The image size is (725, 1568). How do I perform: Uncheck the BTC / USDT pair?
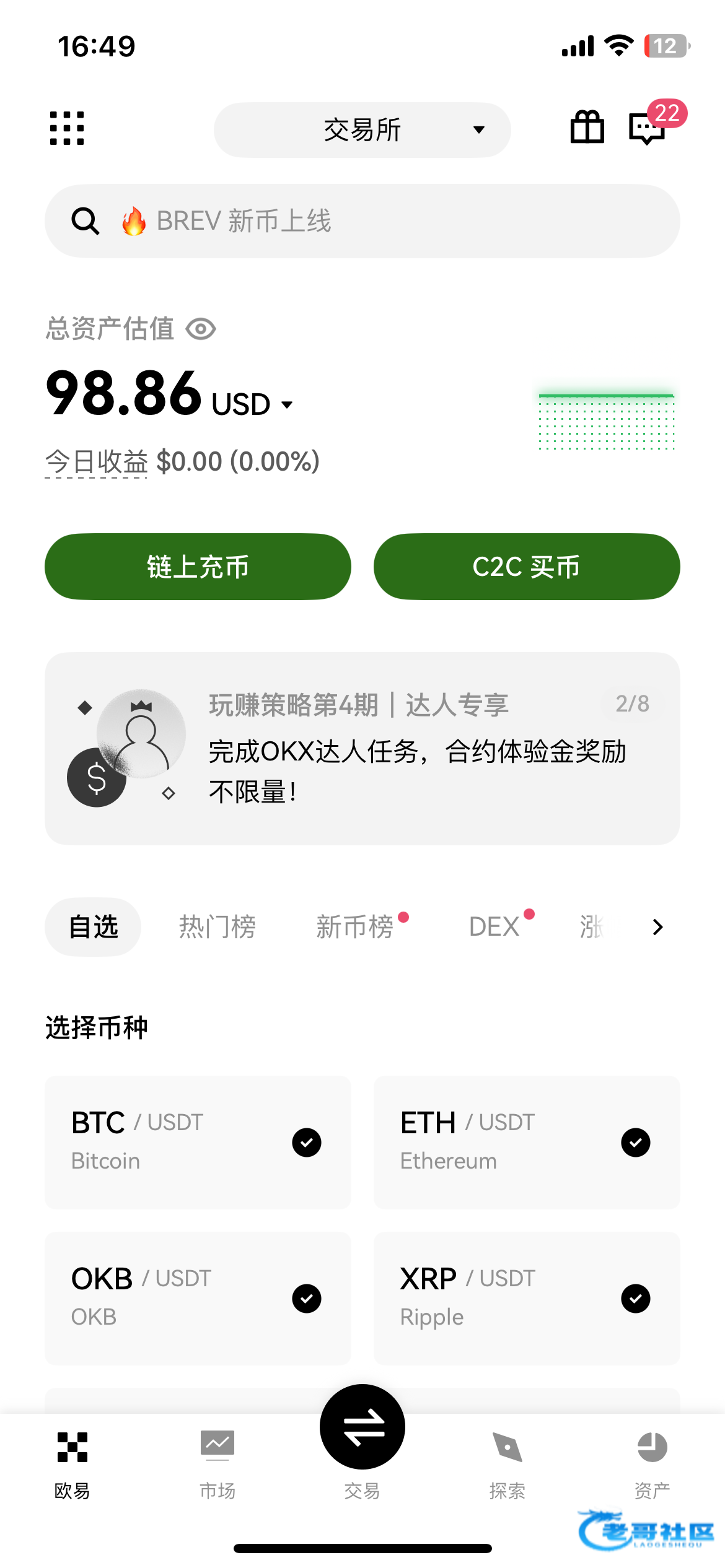pos(307,1143)
